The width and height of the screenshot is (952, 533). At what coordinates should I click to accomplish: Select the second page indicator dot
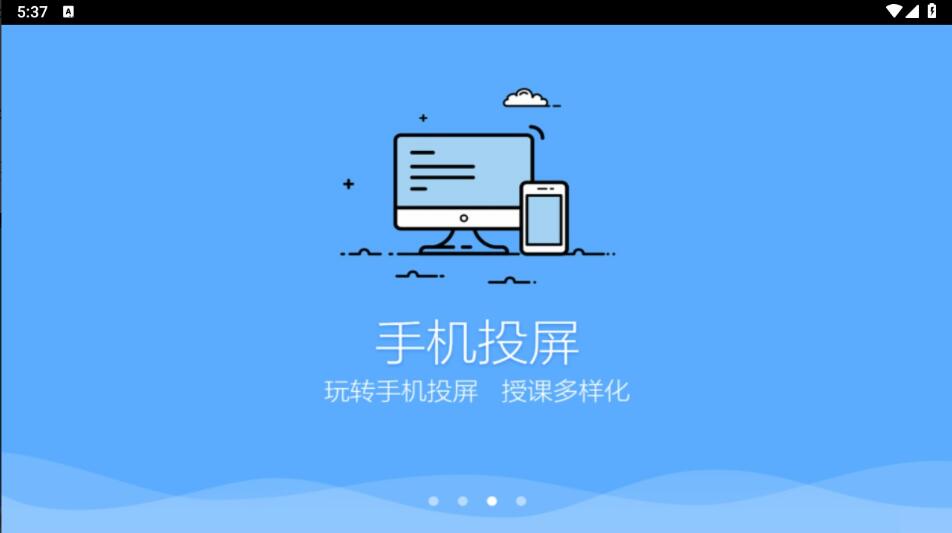pyautogui.click(x=462, y=501)
